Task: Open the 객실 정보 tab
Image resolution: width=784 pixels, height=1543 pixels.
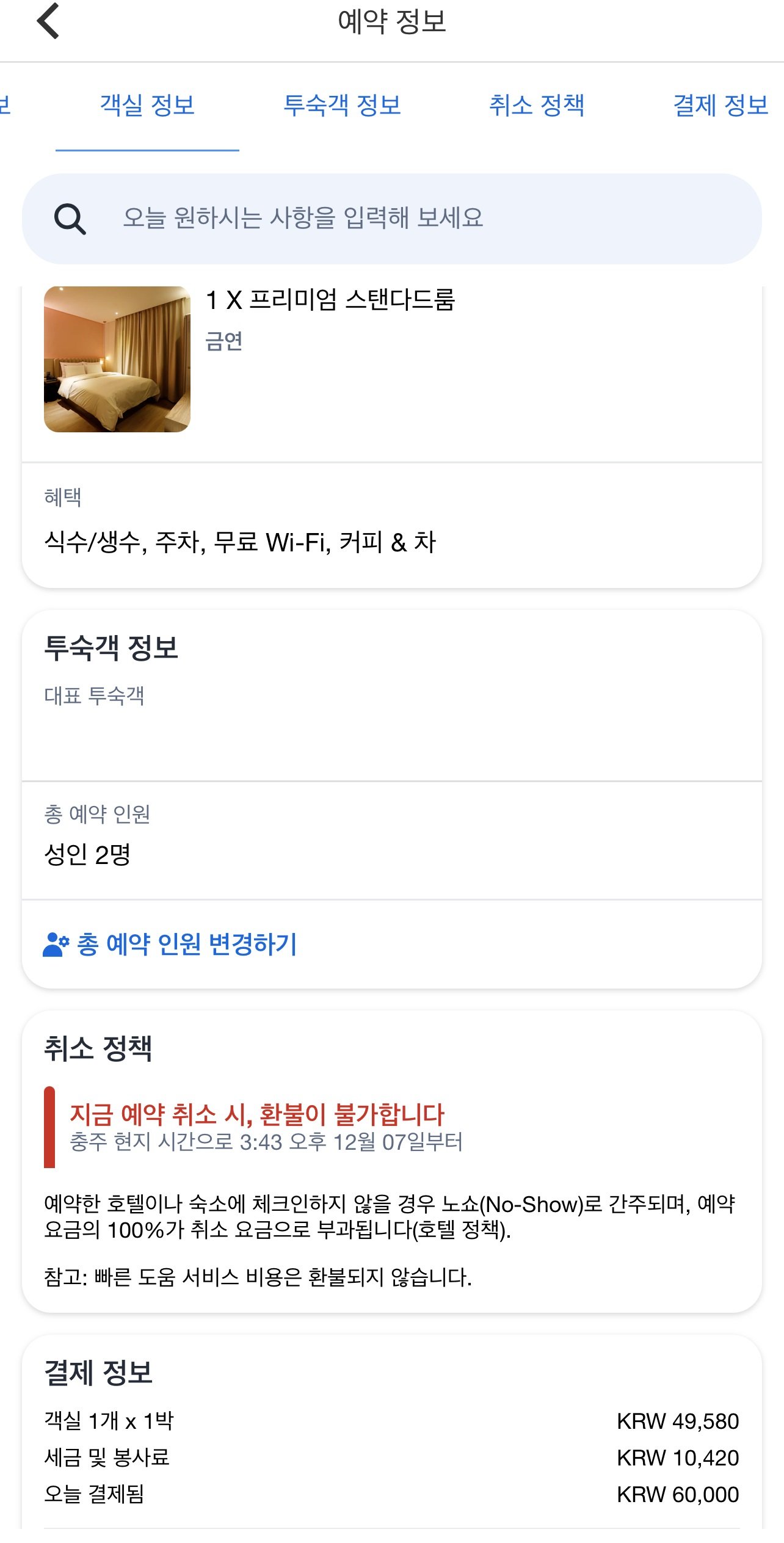Action: click(147, 106)
